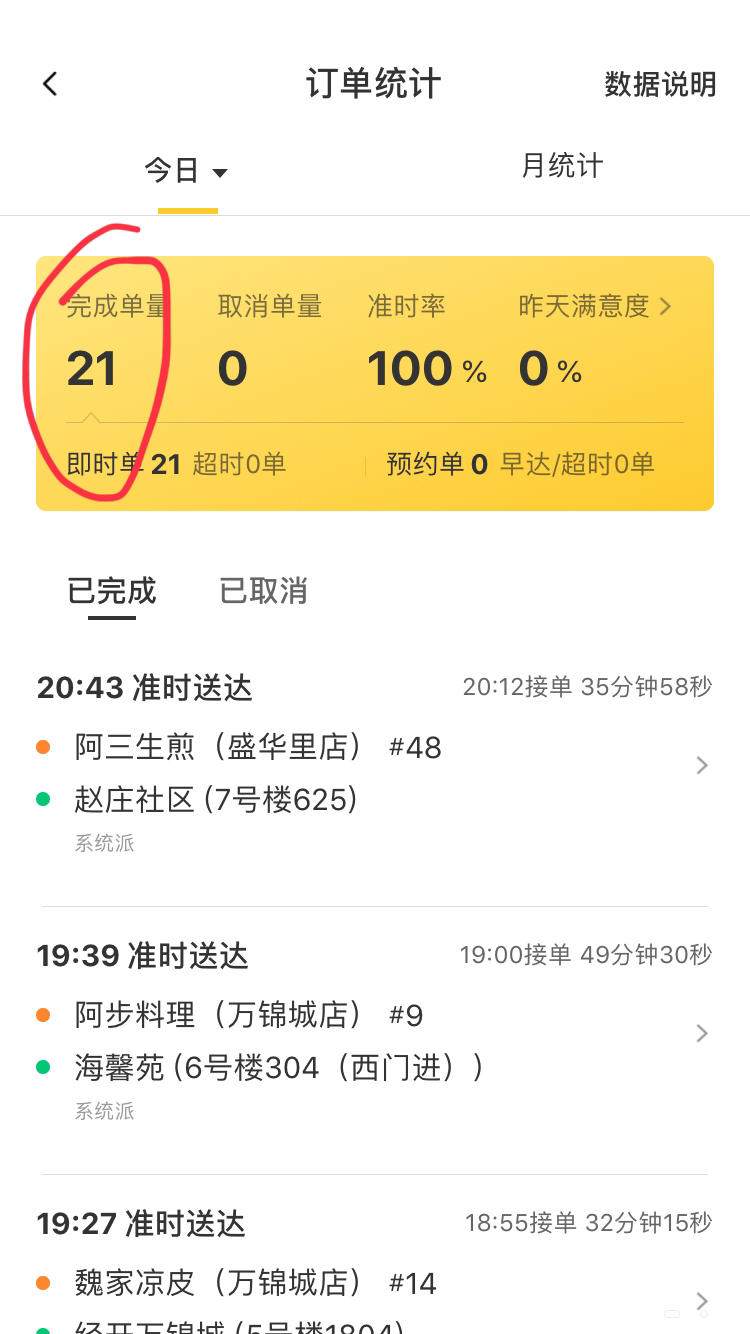Expand details of the 20:43 order
Image resolution: width=750 pixels, height=1334 pixels.
701,764
